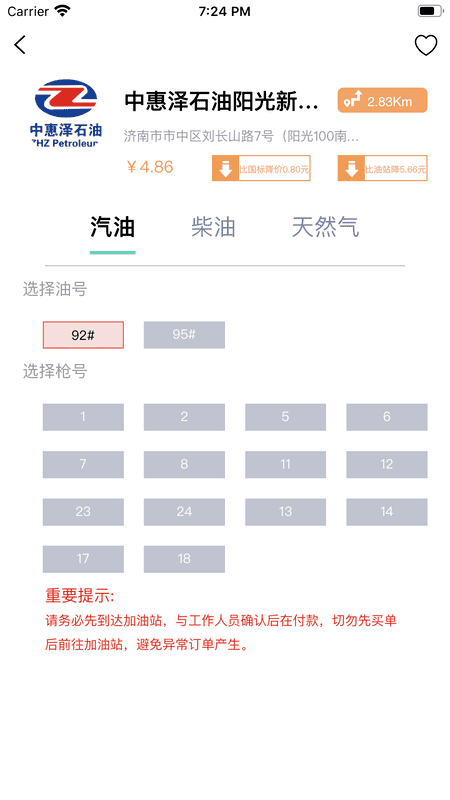
Task: Select the 汽油 tab
Action: click(112, 227)
